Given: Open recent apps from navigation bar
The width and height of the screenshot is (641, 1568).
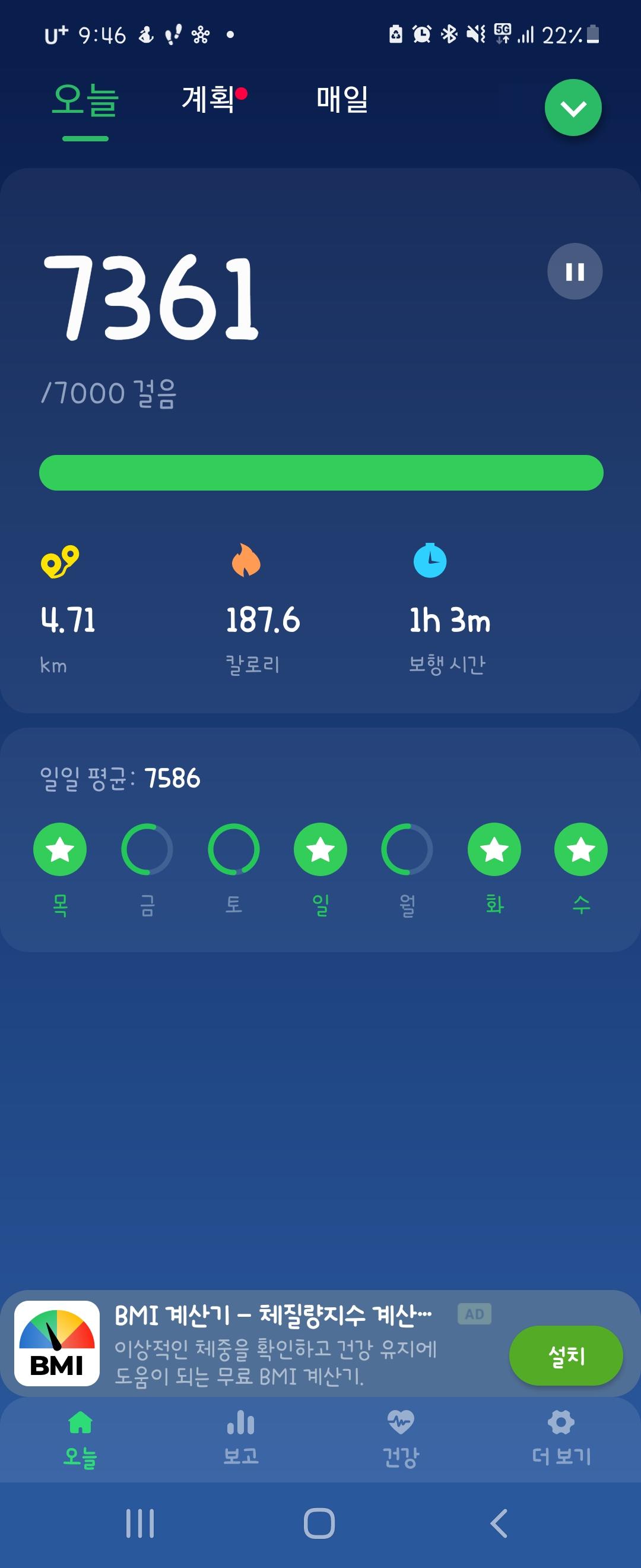Looking at the screenshot, I should tap(140, 1523).
